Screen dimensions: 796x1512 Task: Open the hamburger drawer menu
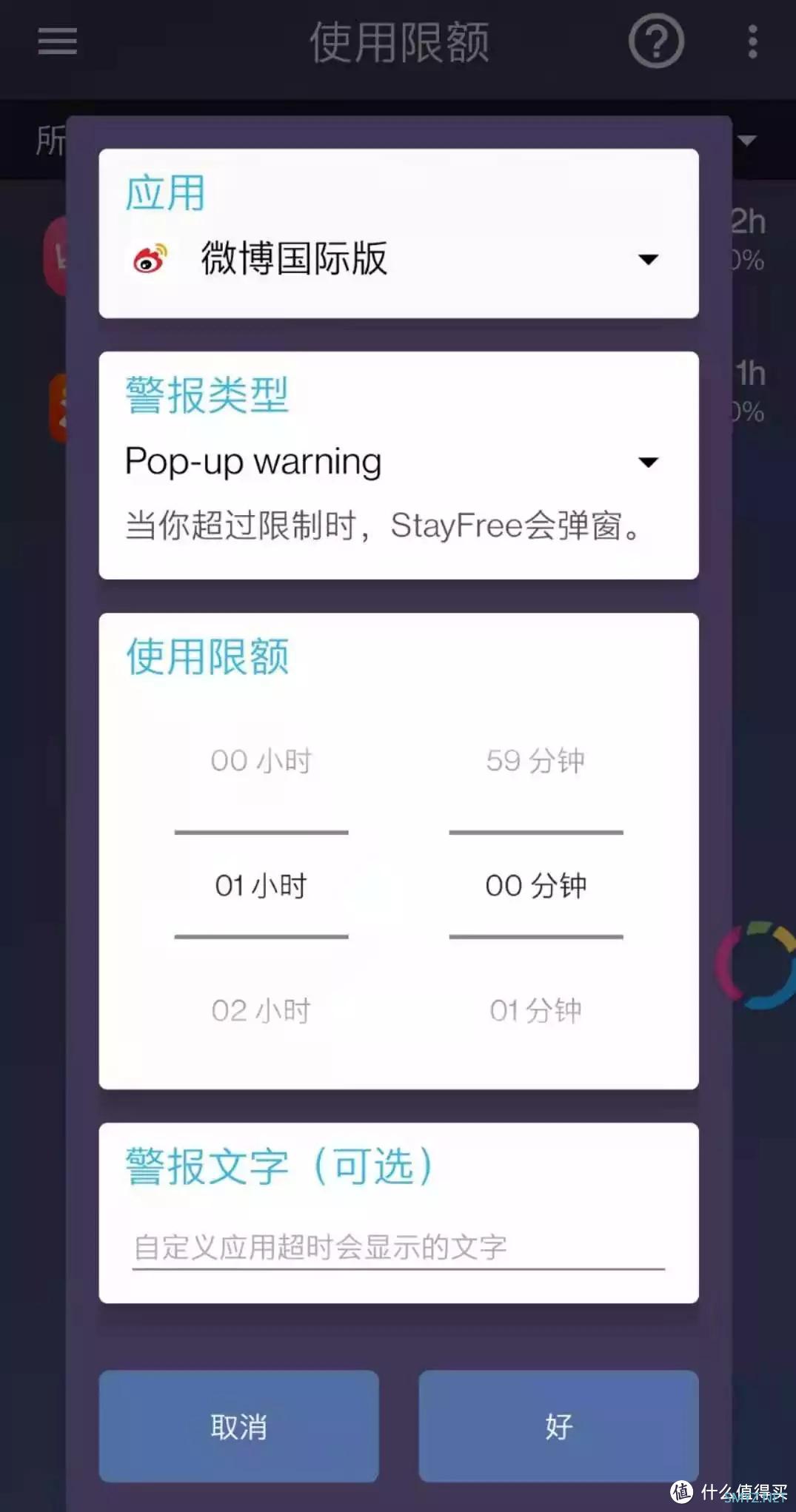coord(58,41)
